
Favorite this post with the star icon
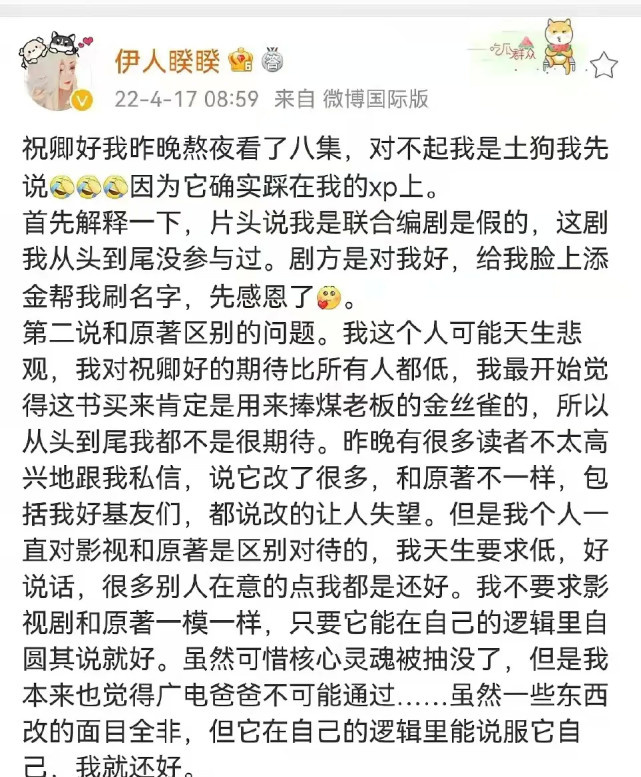click(x=604, y=66)
